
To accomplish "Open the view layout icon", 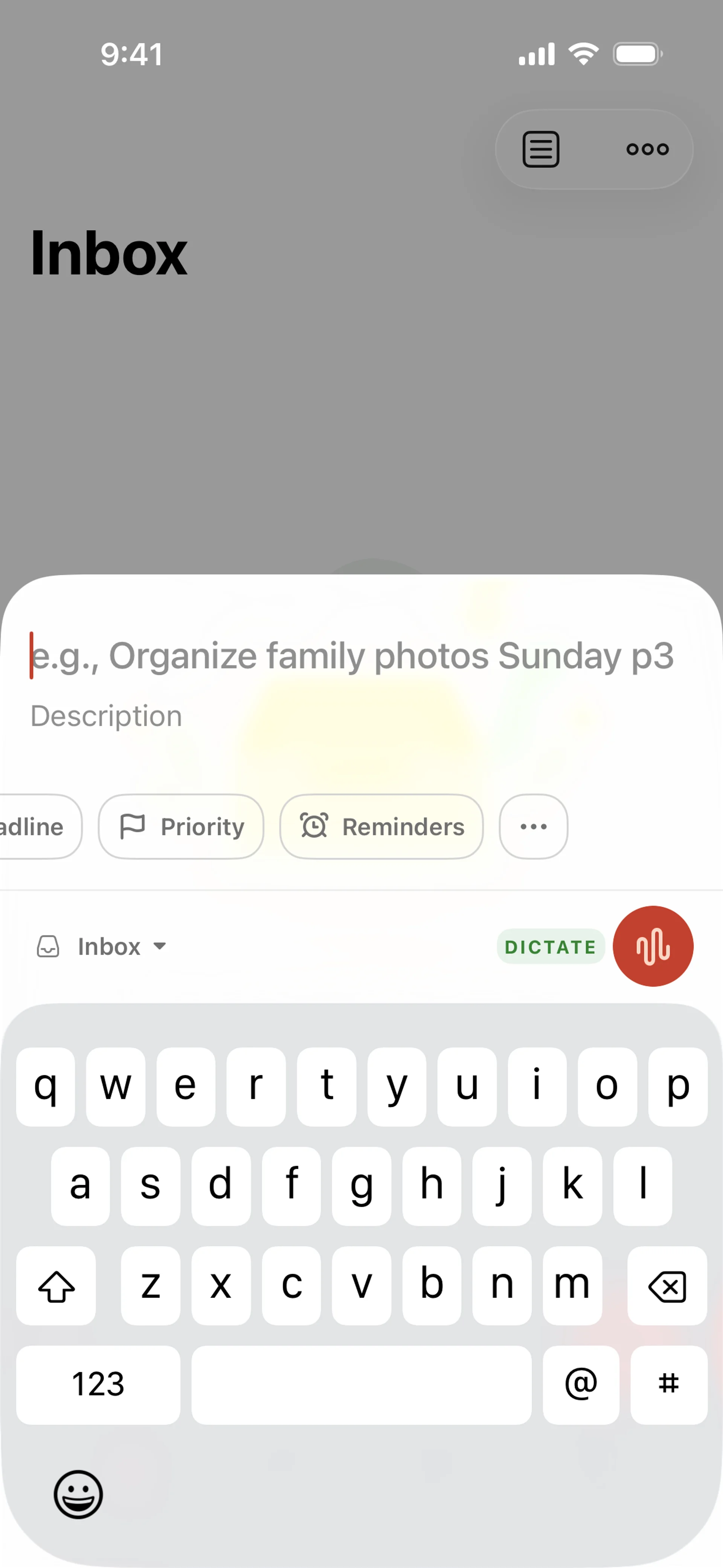I will click(x=540, y=149).
